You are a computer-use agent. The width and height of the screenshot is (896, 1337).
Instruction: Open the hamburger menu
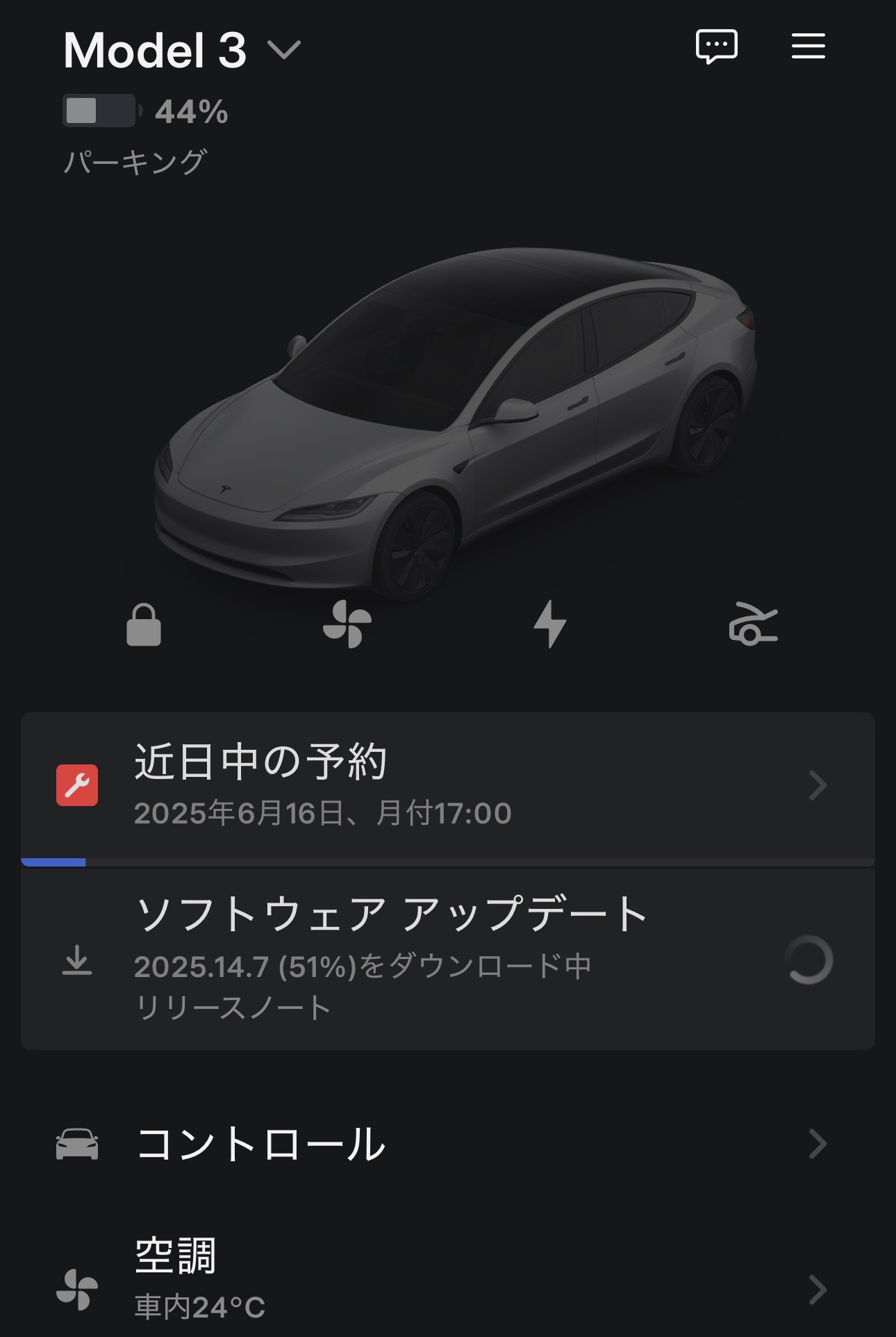pyautogui.click(x=808, y=47)
